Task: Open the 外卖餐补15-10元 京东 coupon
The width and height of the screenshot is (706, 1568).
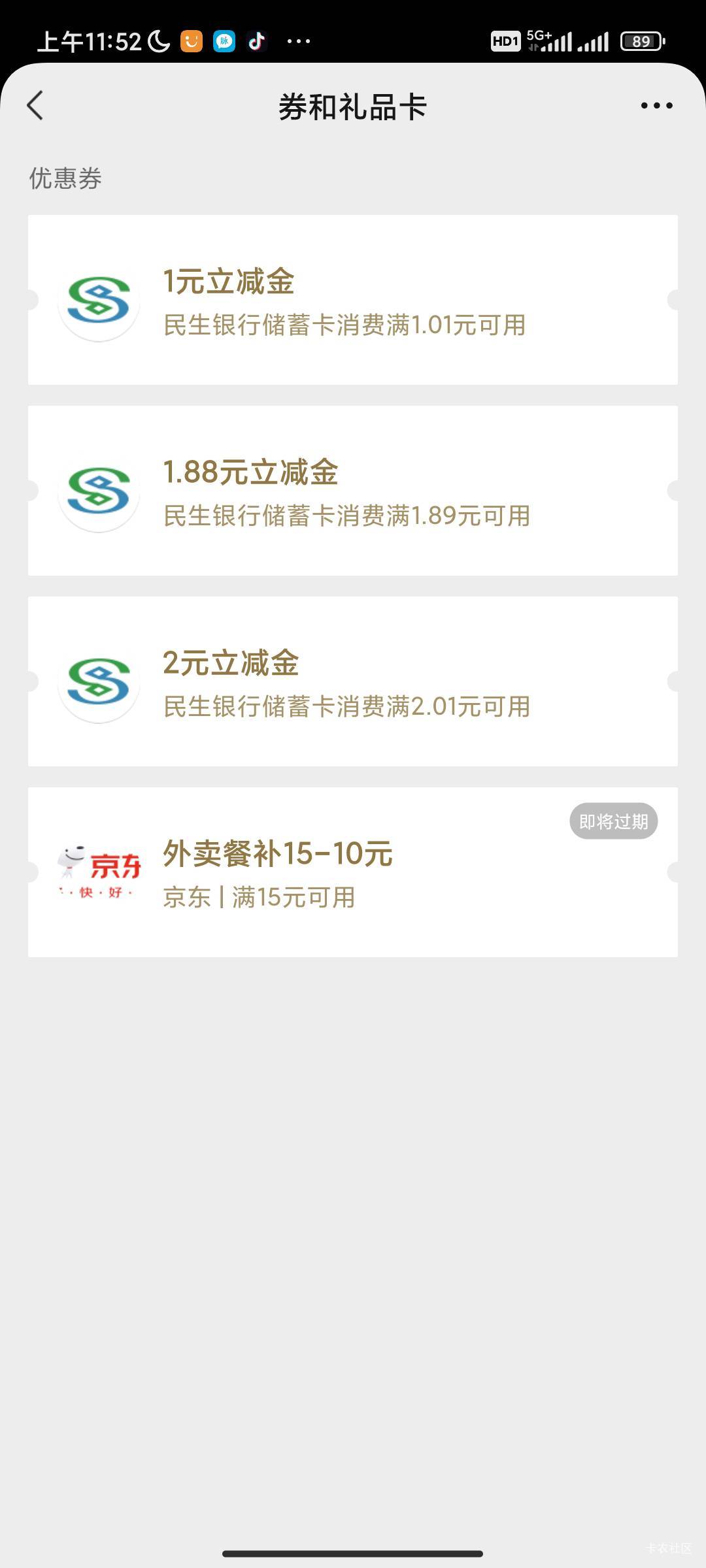Action: click(x=353, y=872)
